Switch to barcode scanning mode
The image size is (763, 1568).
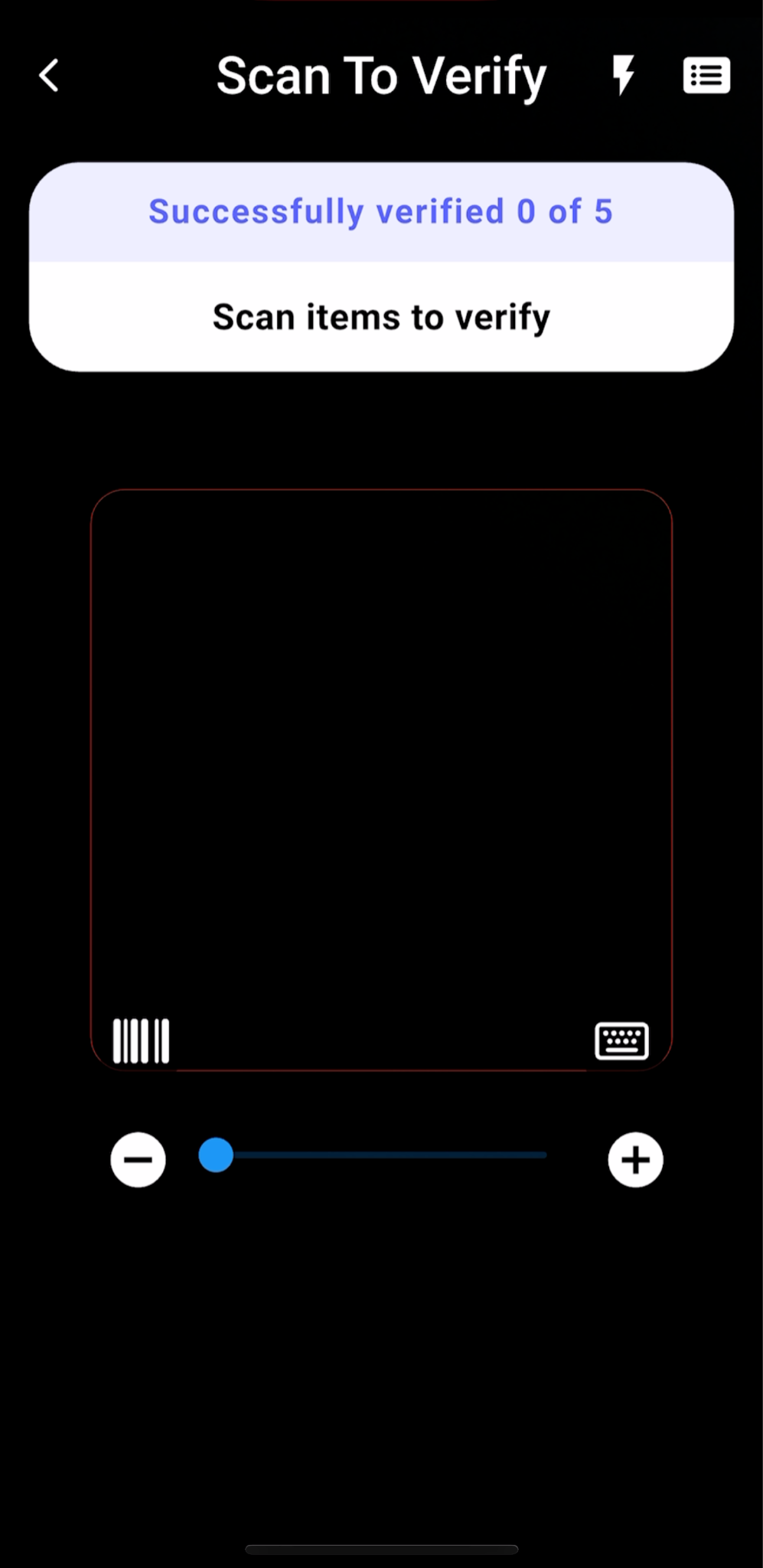141,1040
